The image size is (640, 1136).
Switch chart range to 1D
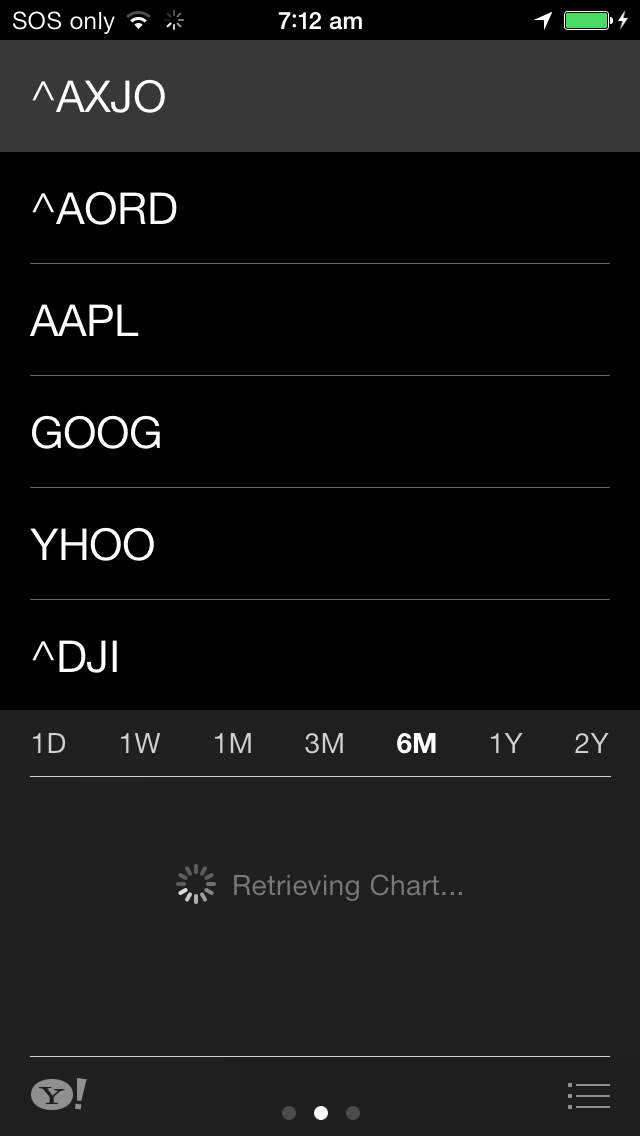pyautogui.click(x=49, y=744)
